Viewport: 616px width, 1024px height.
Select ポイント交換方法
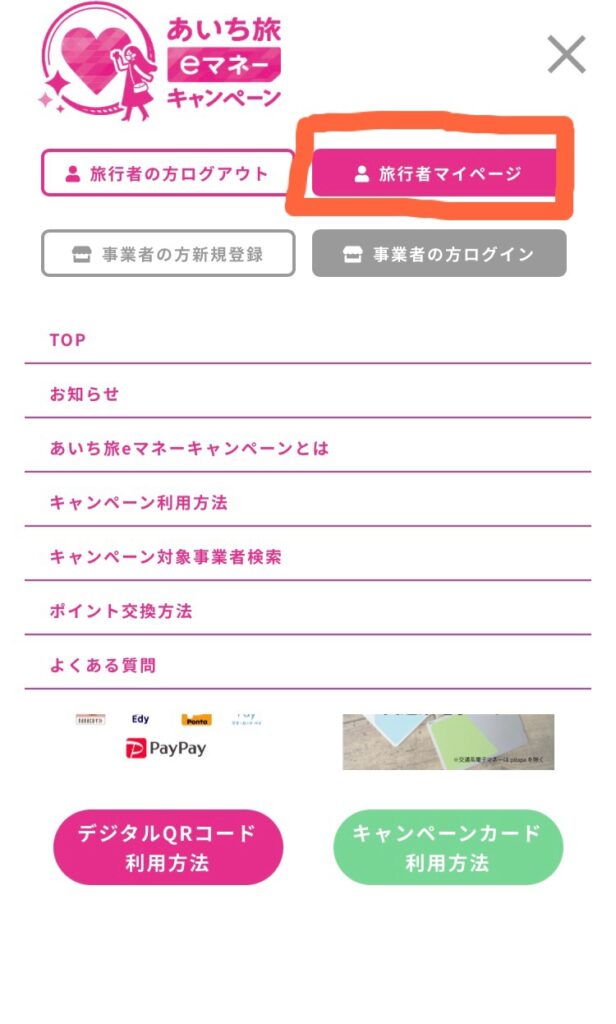coord(121,610)
